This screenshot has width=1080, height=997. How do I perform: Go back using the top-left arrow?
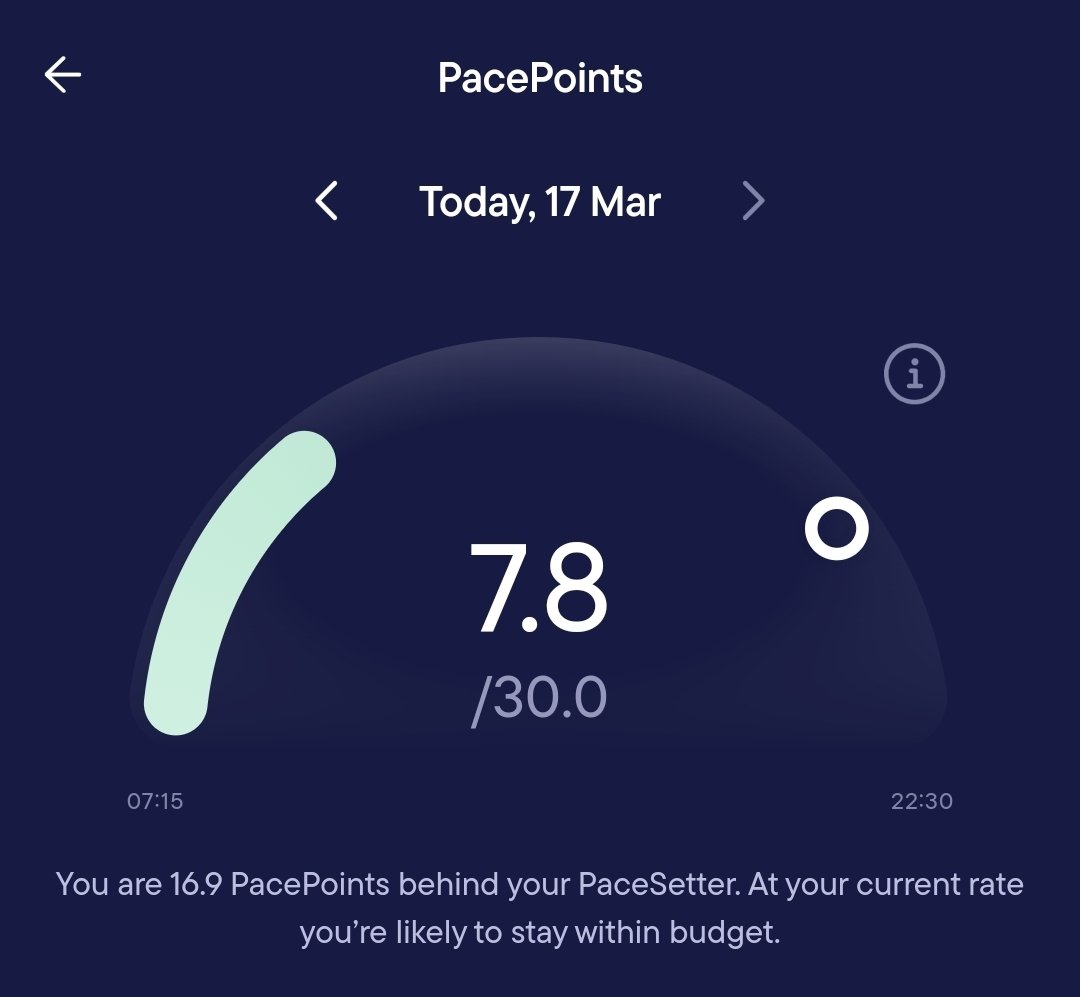(62, 75)
